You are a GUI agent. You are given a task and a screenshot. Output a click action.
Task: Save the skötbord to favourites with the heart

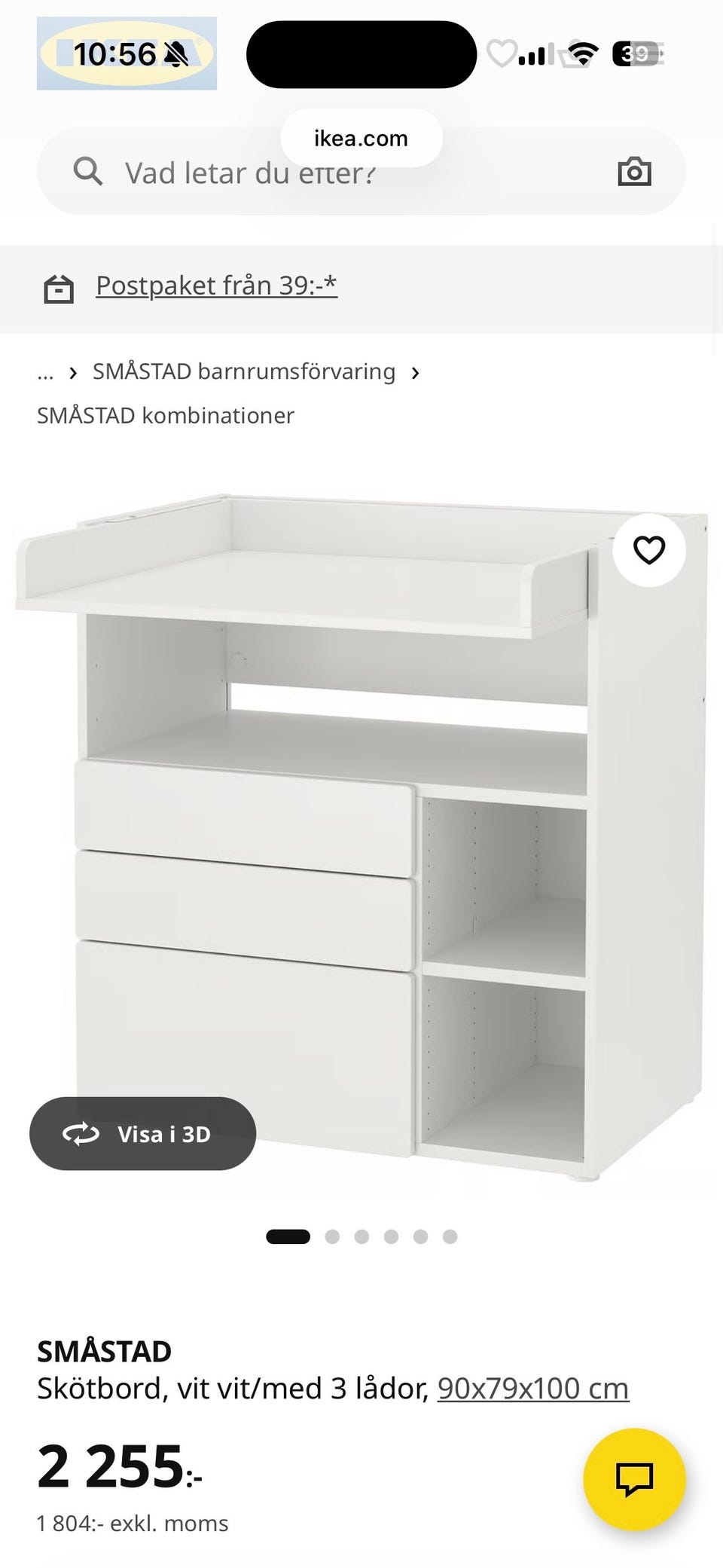pos(648,550)
